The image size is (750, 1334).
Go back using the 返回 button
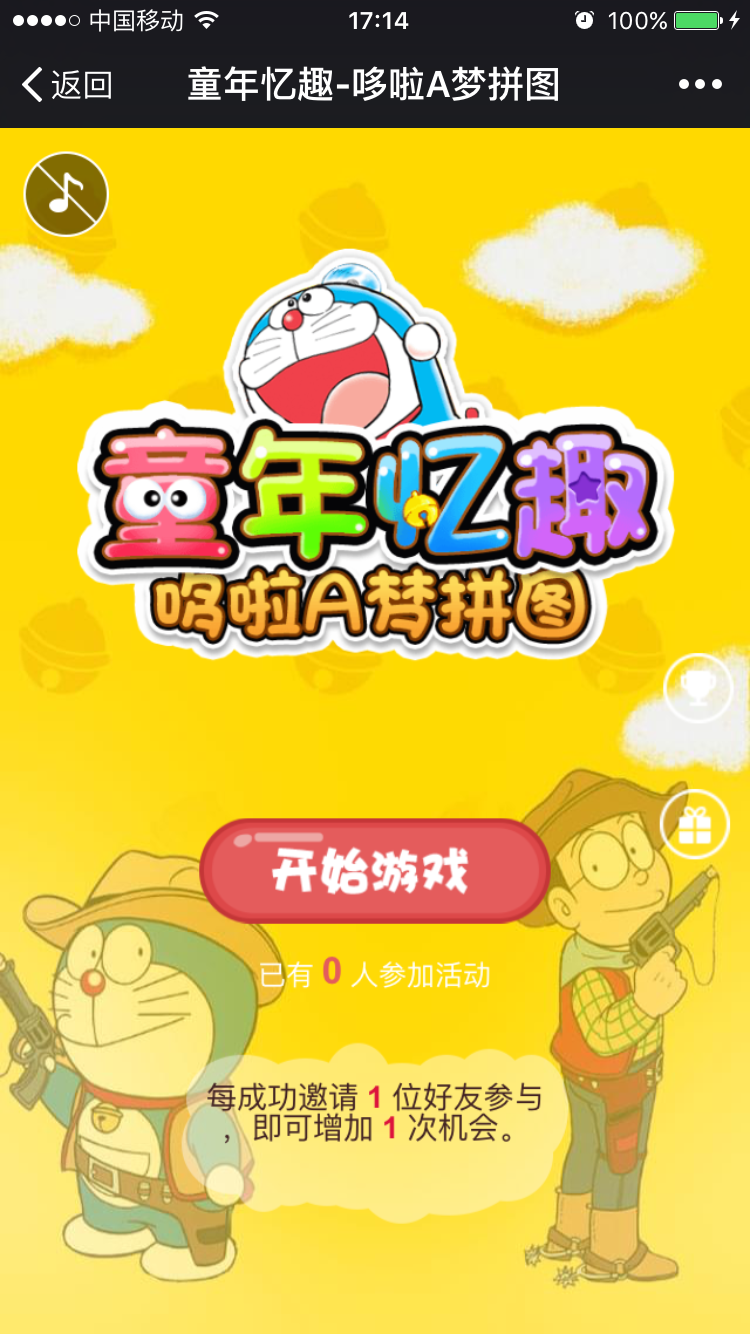66,85
